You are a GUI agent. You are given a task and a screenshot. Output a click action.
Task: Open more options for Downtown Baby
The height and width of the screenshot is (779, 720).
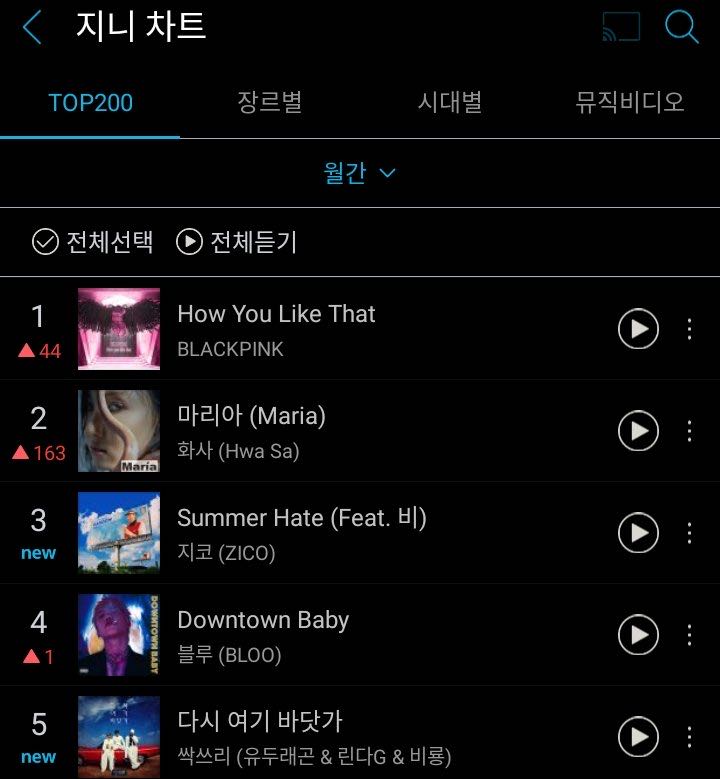[x=689, y=635]
